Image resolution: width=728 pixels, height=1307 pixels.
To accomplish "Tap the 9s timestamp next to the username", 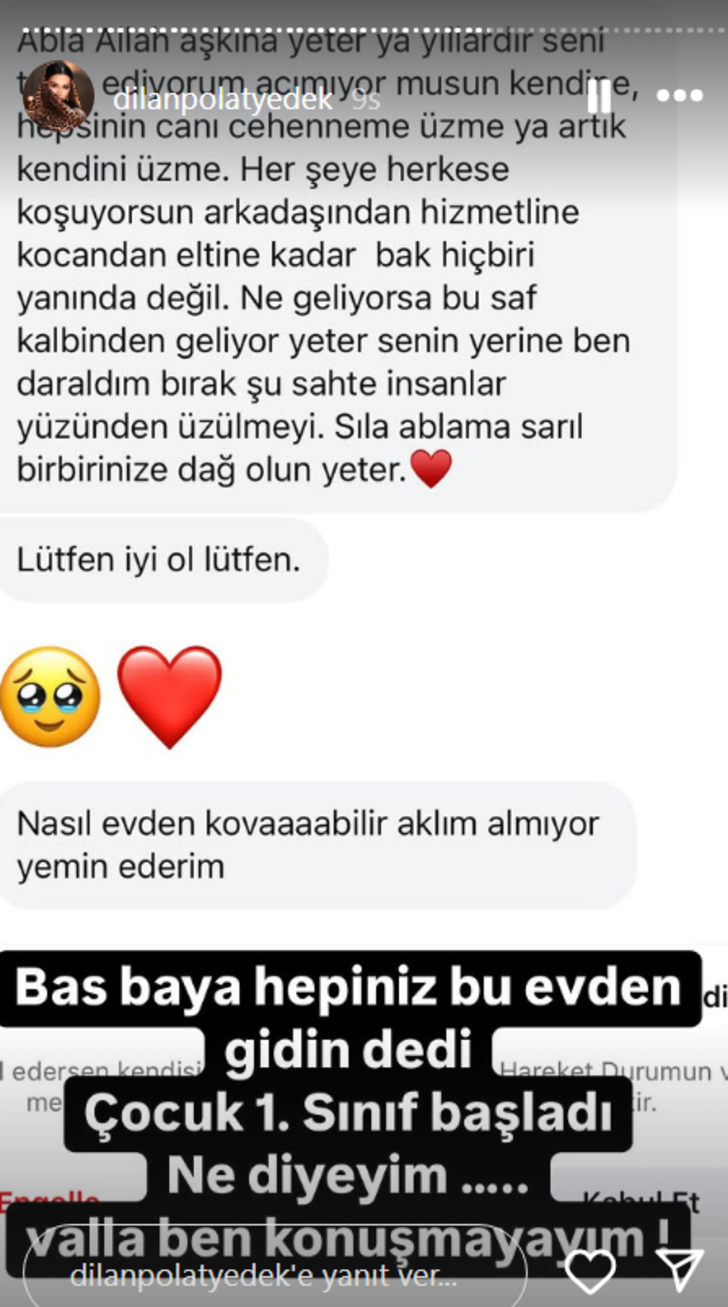I will coord(365,99).
